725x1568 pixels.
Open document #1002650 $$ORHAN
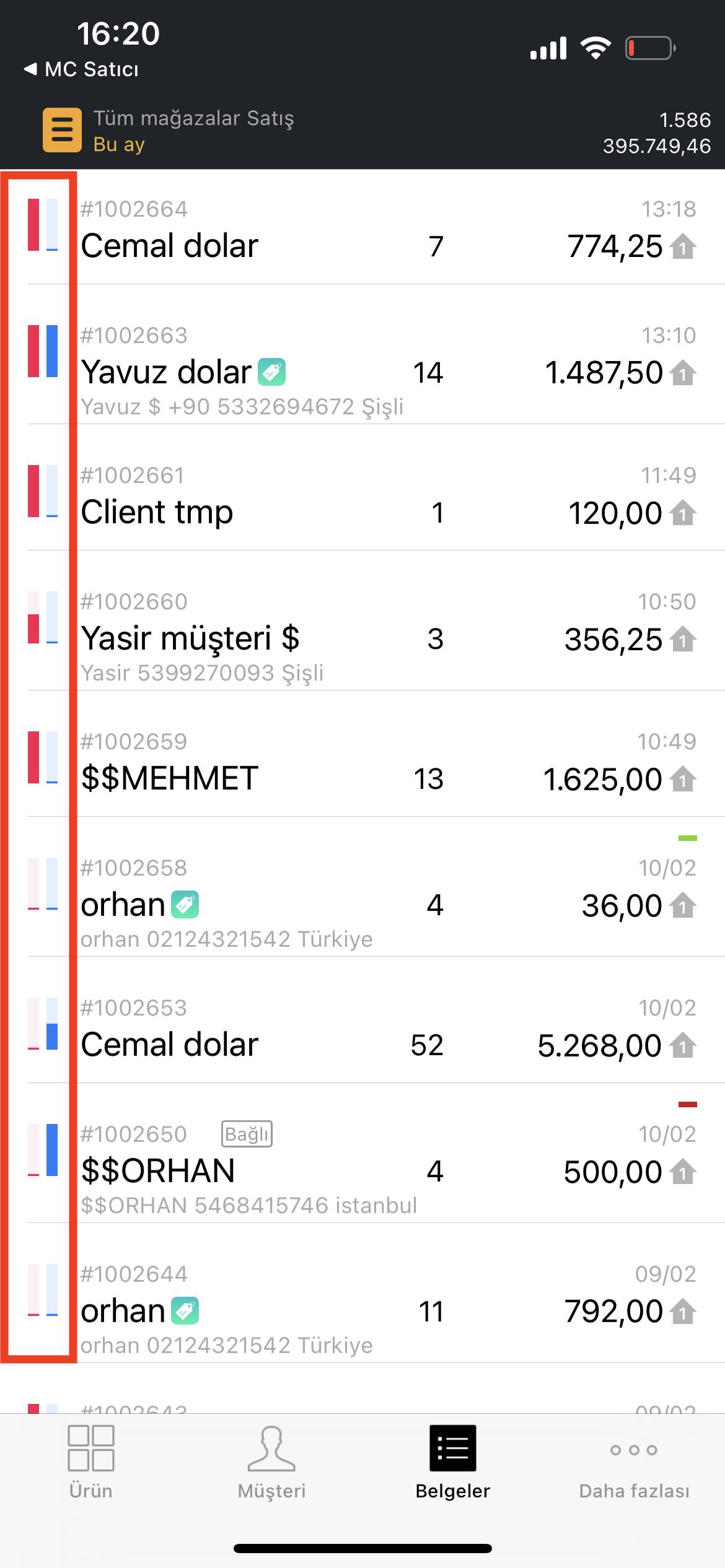pyautogui.click(x=362, y=1154)
